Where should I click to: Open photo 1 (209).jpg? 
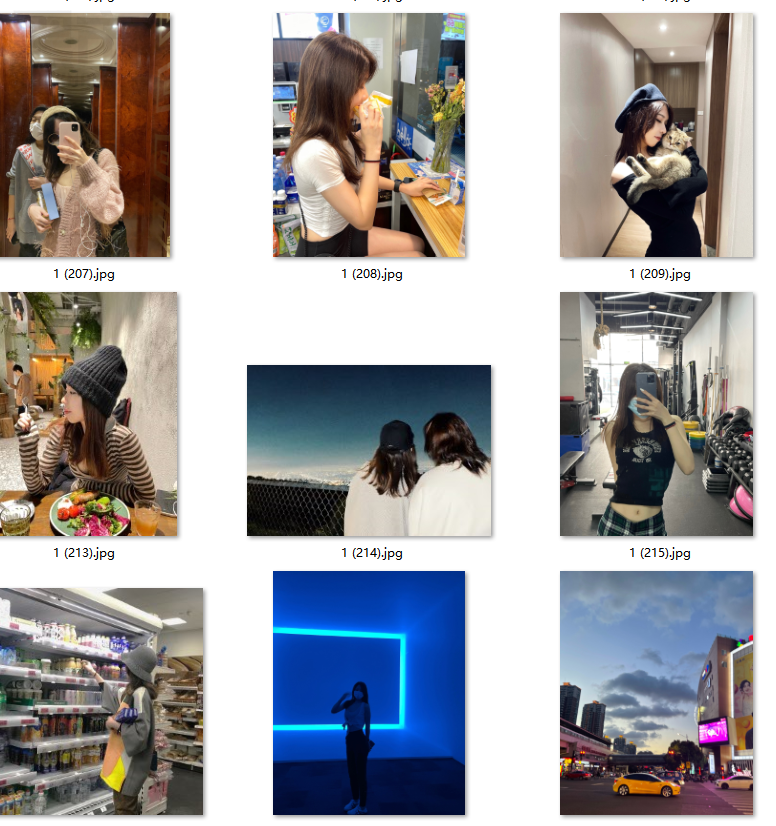656,135
